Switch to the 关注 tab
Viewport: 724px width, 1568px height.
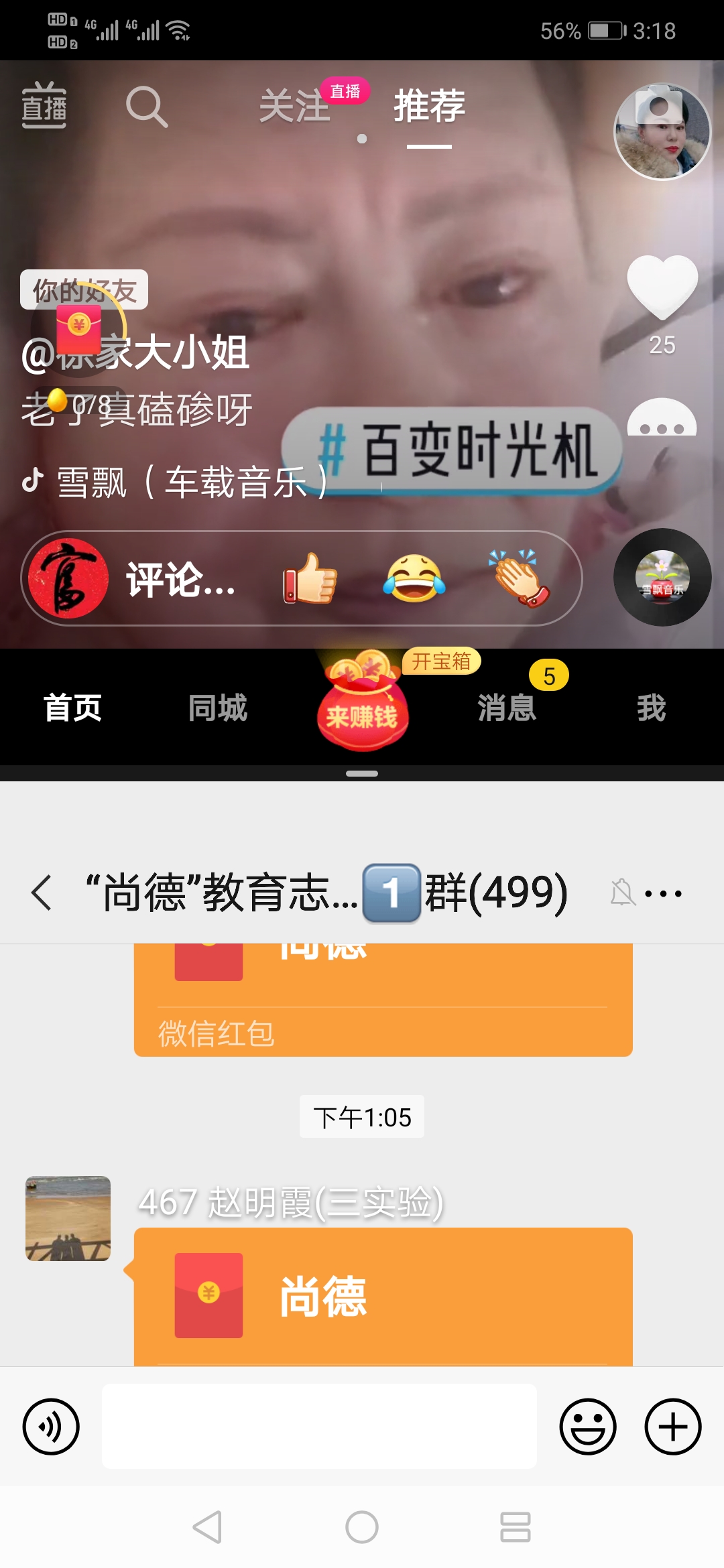coord(294,107)
